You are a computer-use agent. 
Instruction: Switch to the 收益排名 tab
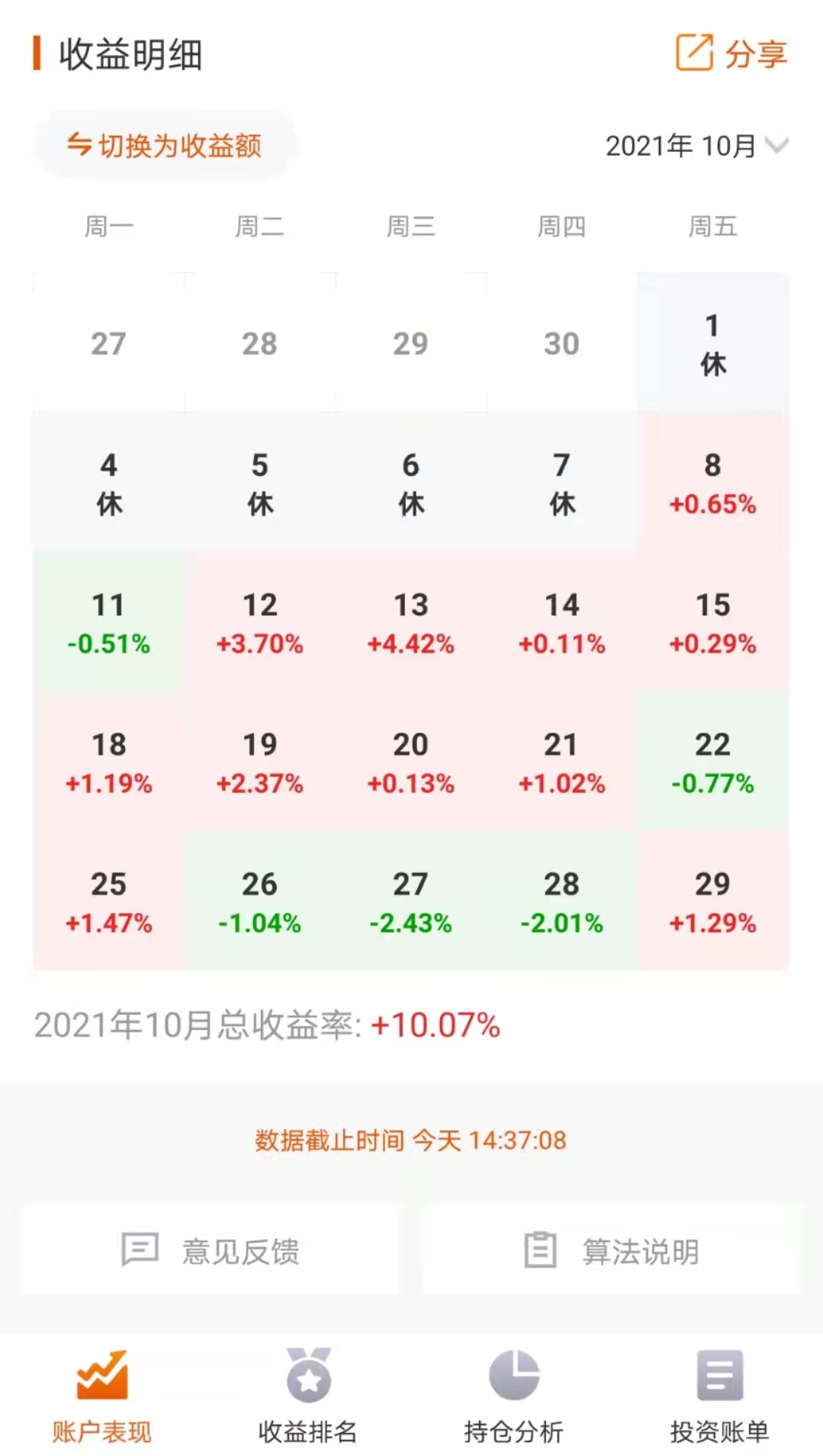(308, 1396)
